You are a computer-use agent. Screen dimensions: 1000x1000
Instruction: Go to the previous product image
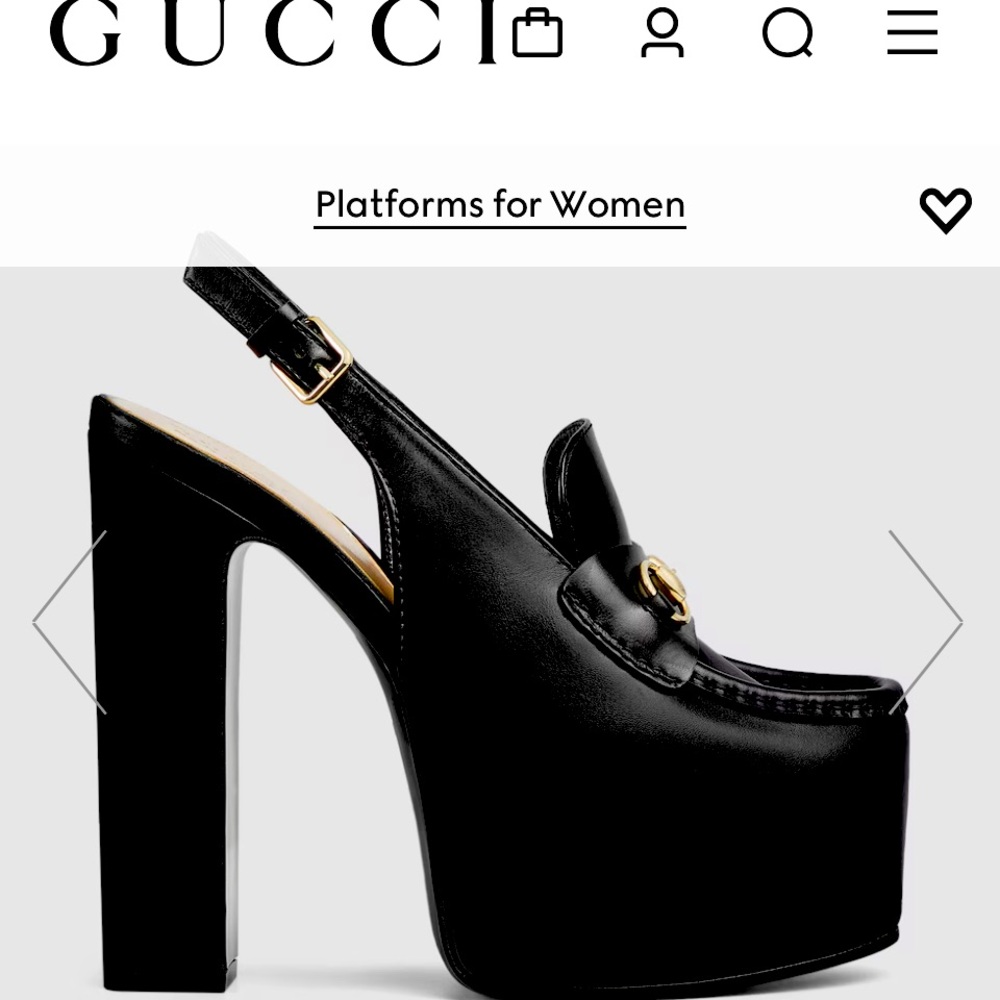pyautogui.click(x=70, y=622)
